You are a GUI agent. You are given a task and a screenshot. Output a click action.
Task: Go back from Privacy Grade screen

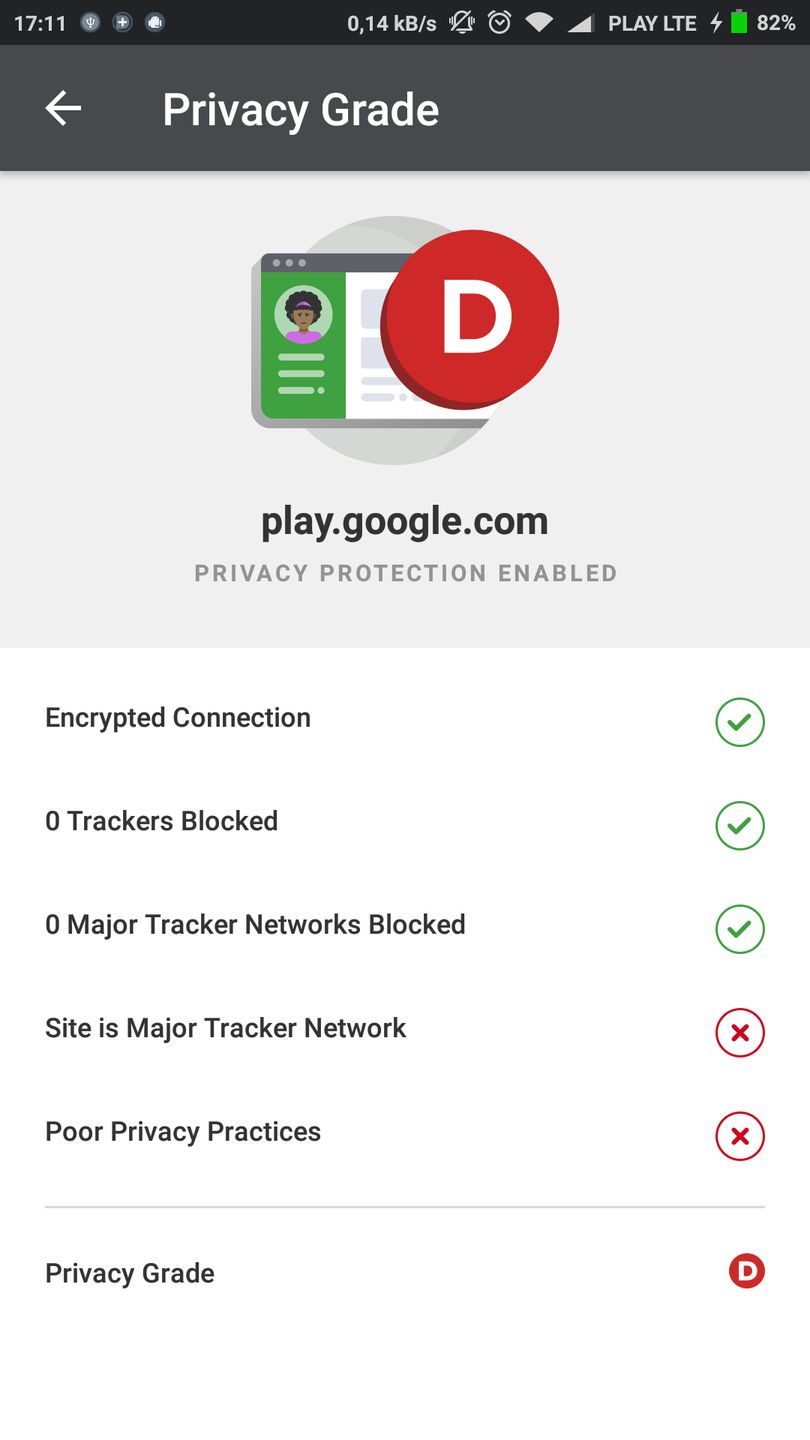point(63,108)
